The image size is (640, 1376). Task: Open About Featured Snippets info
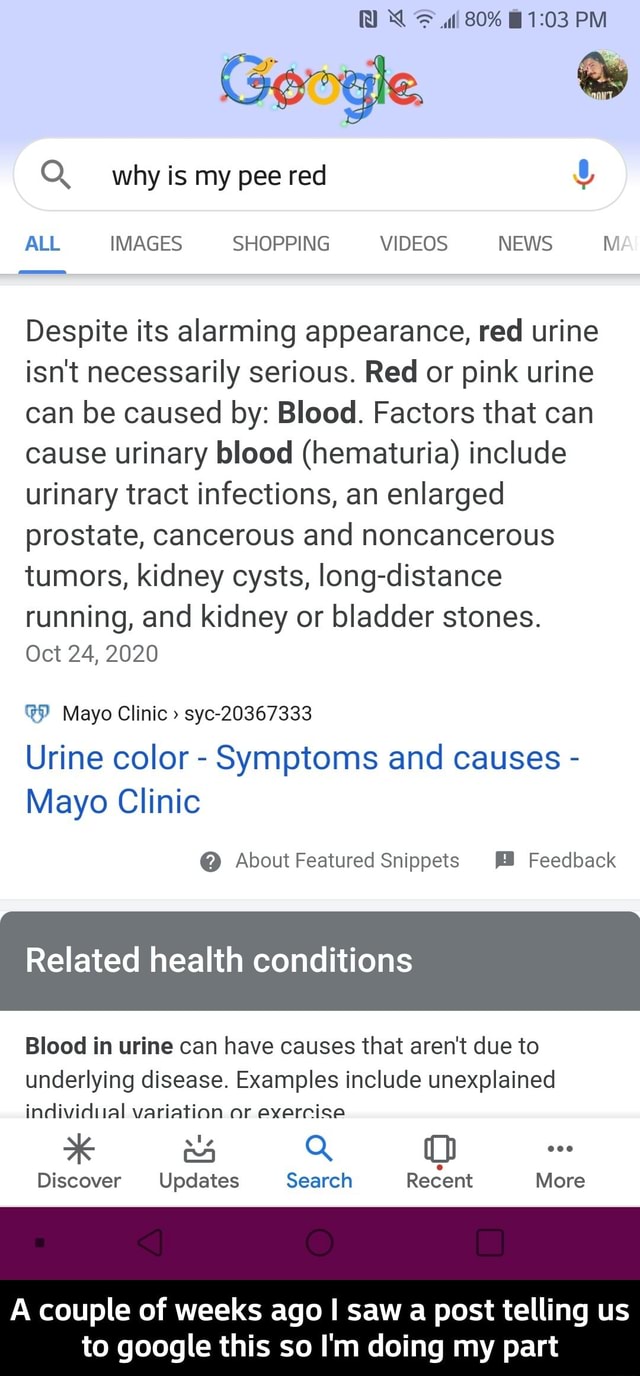(x=330, y=861)
